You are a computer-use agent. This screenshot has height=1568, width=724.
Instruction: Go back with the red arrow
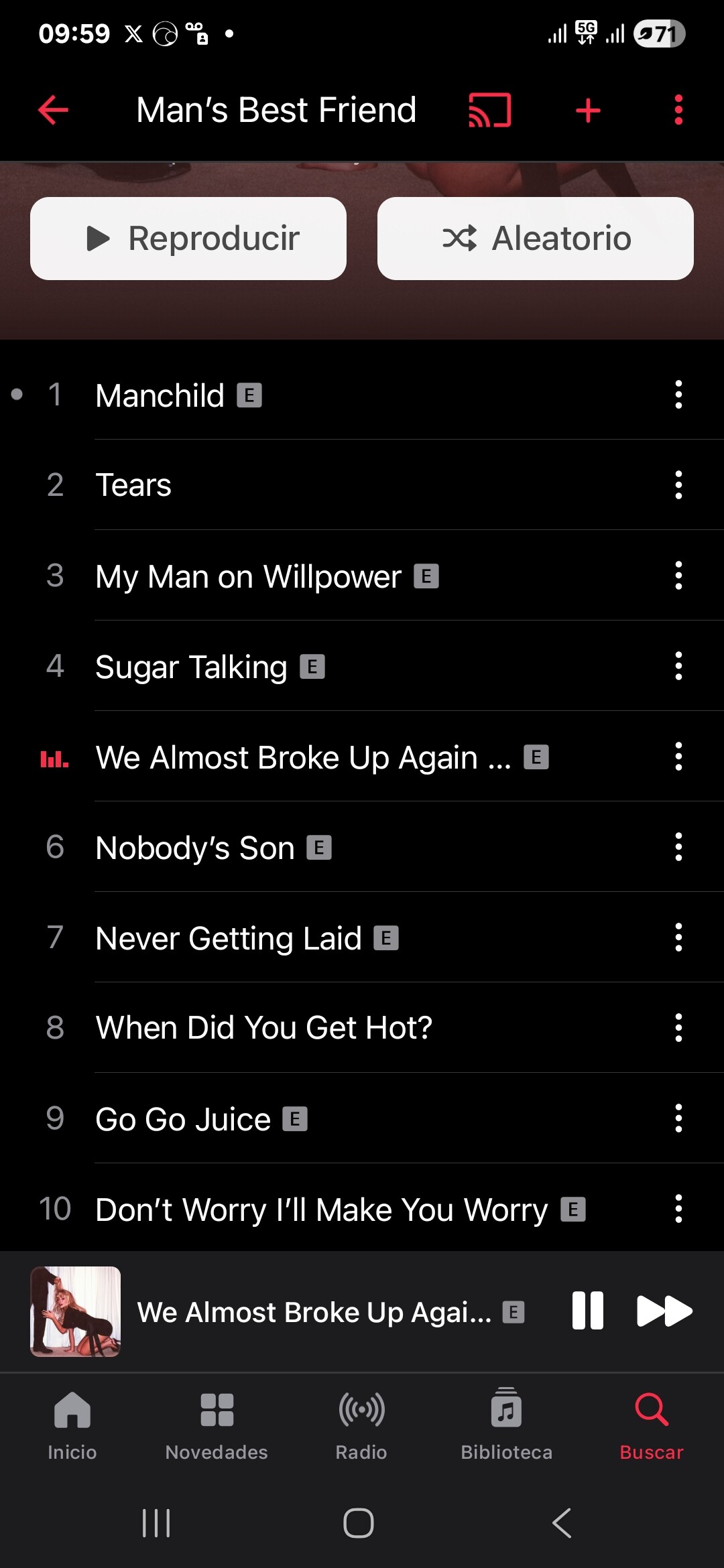[x=54, y=110]
